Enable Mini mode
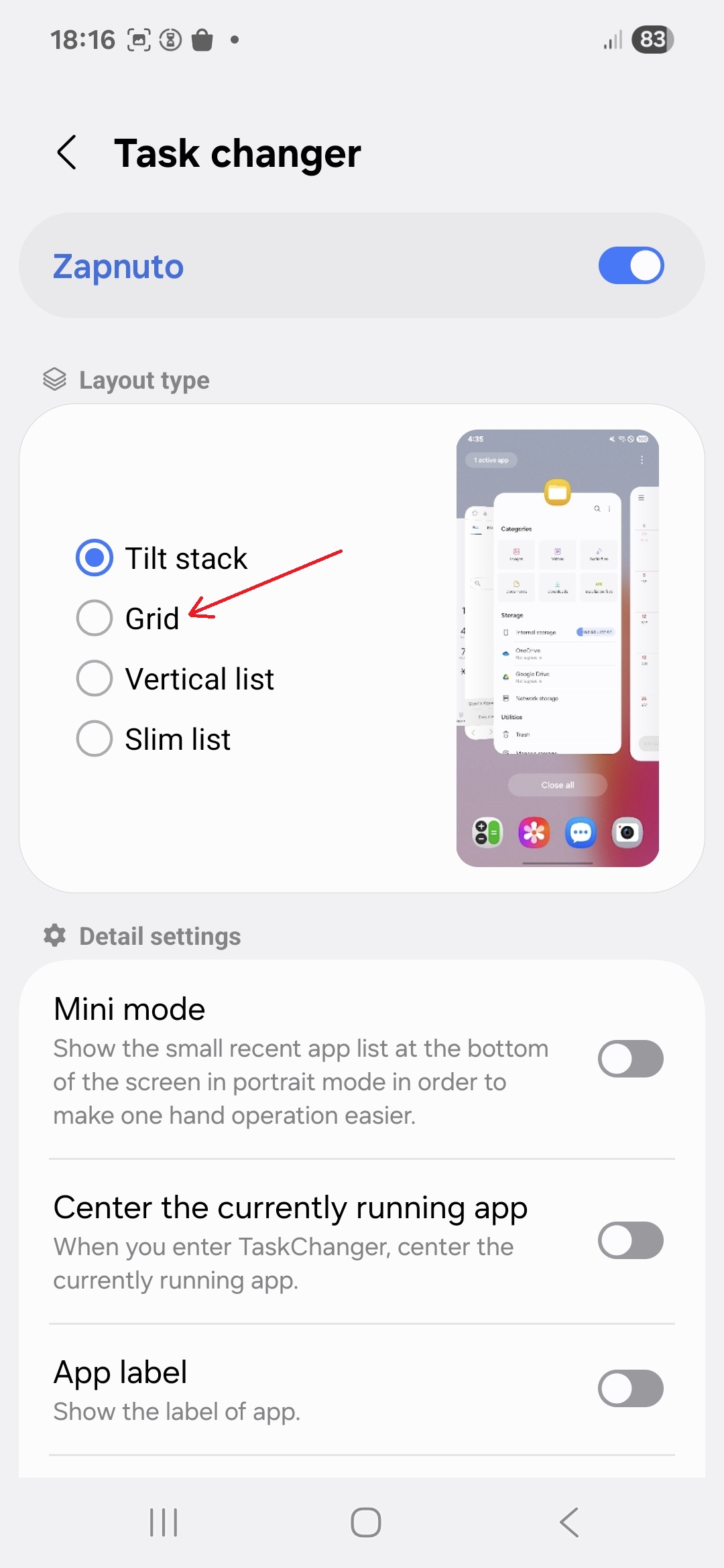The image size is (724, 1568). (631, 1059)
